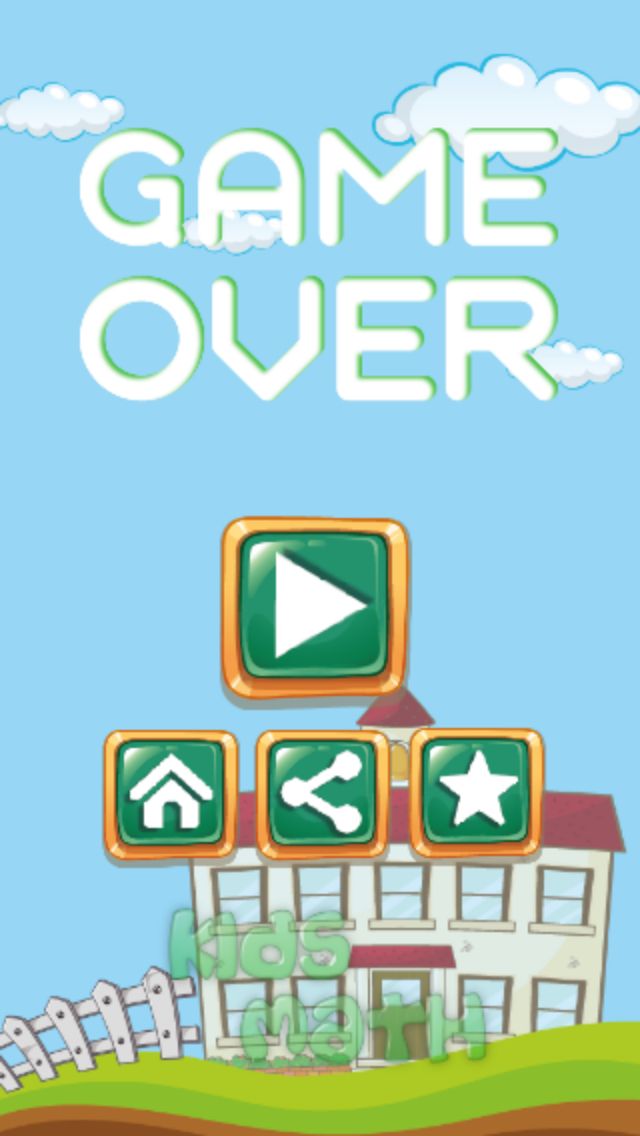This screenshot has height=1136, width=640.
Task: Tap the play button to restart the game
Action: click(x=314, y=607)
